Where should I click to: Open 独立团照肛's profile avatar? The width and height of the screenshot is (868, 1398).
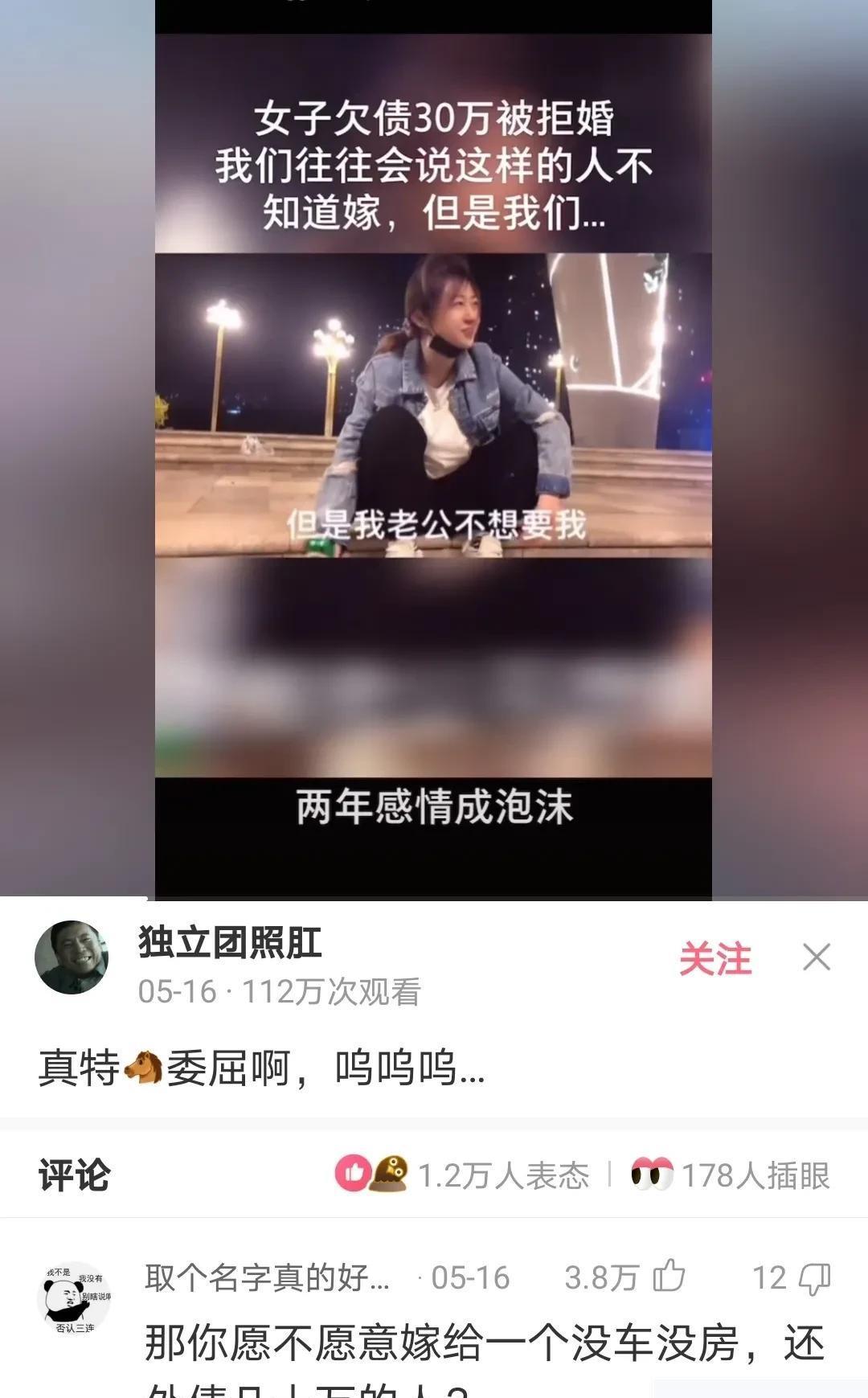pos(72,957)
